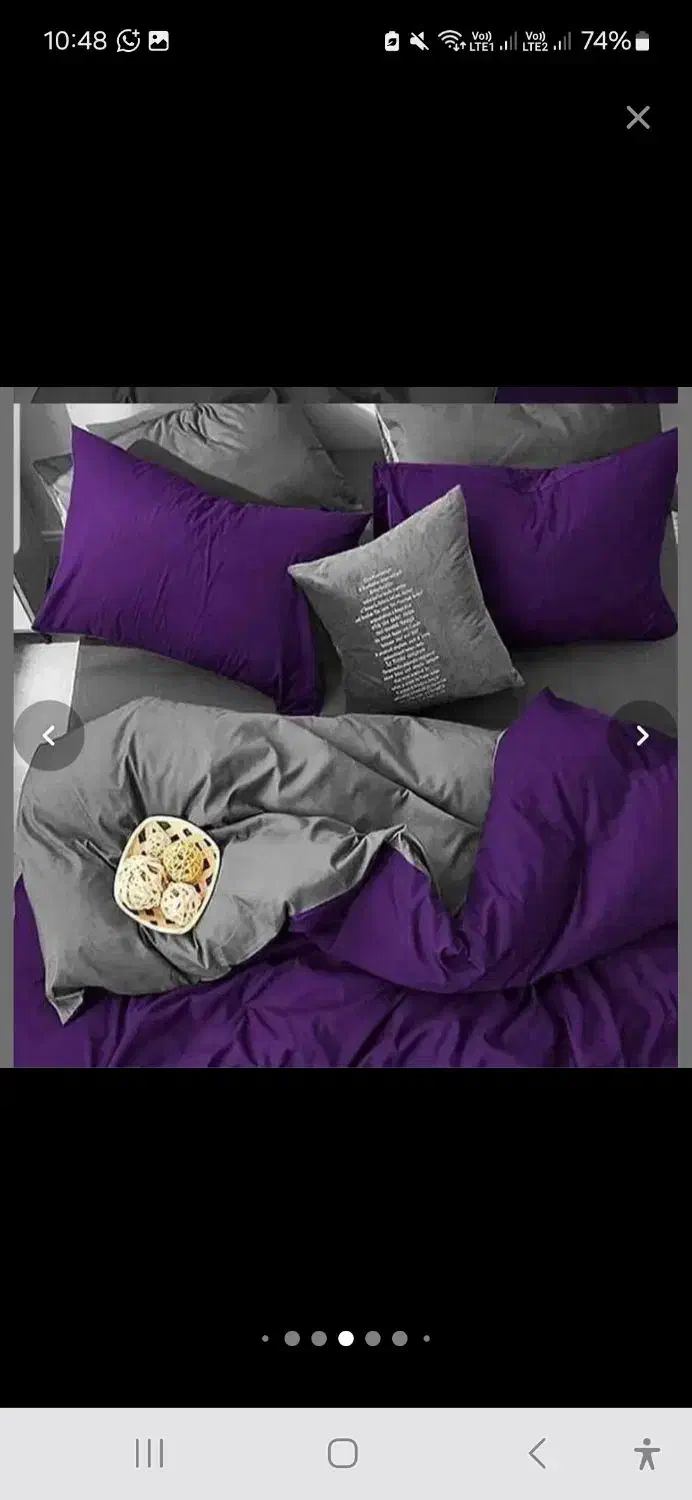Open the accessibility shortcut button
Image resolution: width=692 pixels, height=1500 pixels.
647,1453
